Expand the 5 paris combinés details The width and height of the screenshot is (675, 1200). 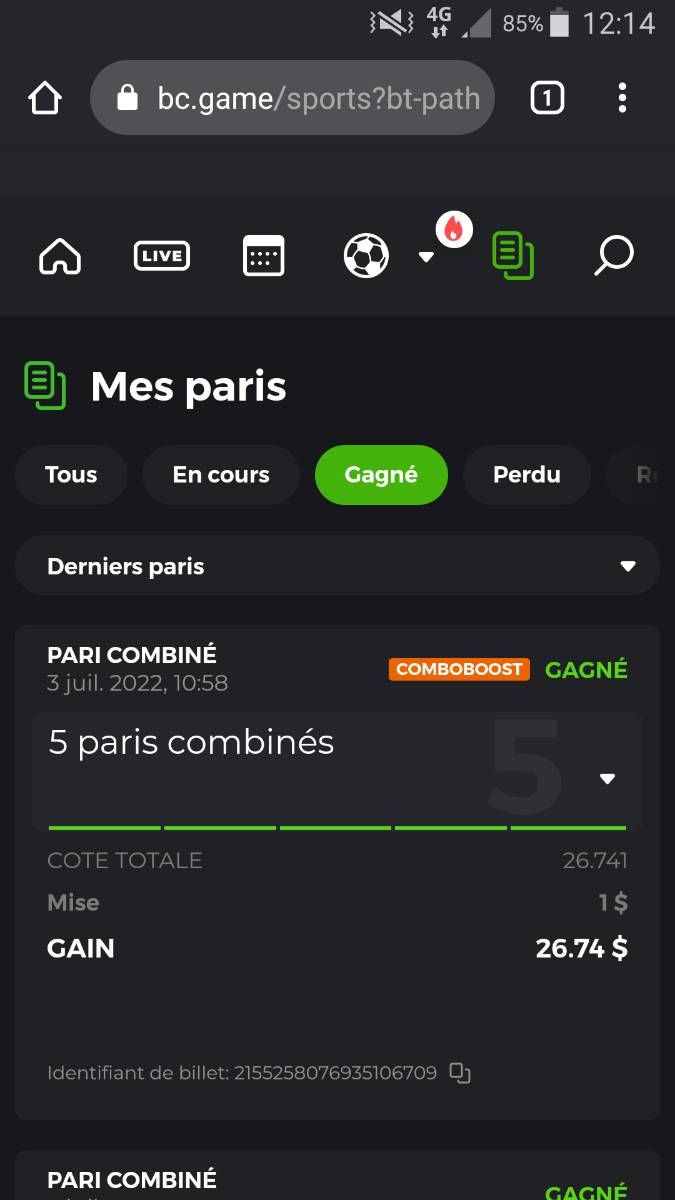coord(607,779)
